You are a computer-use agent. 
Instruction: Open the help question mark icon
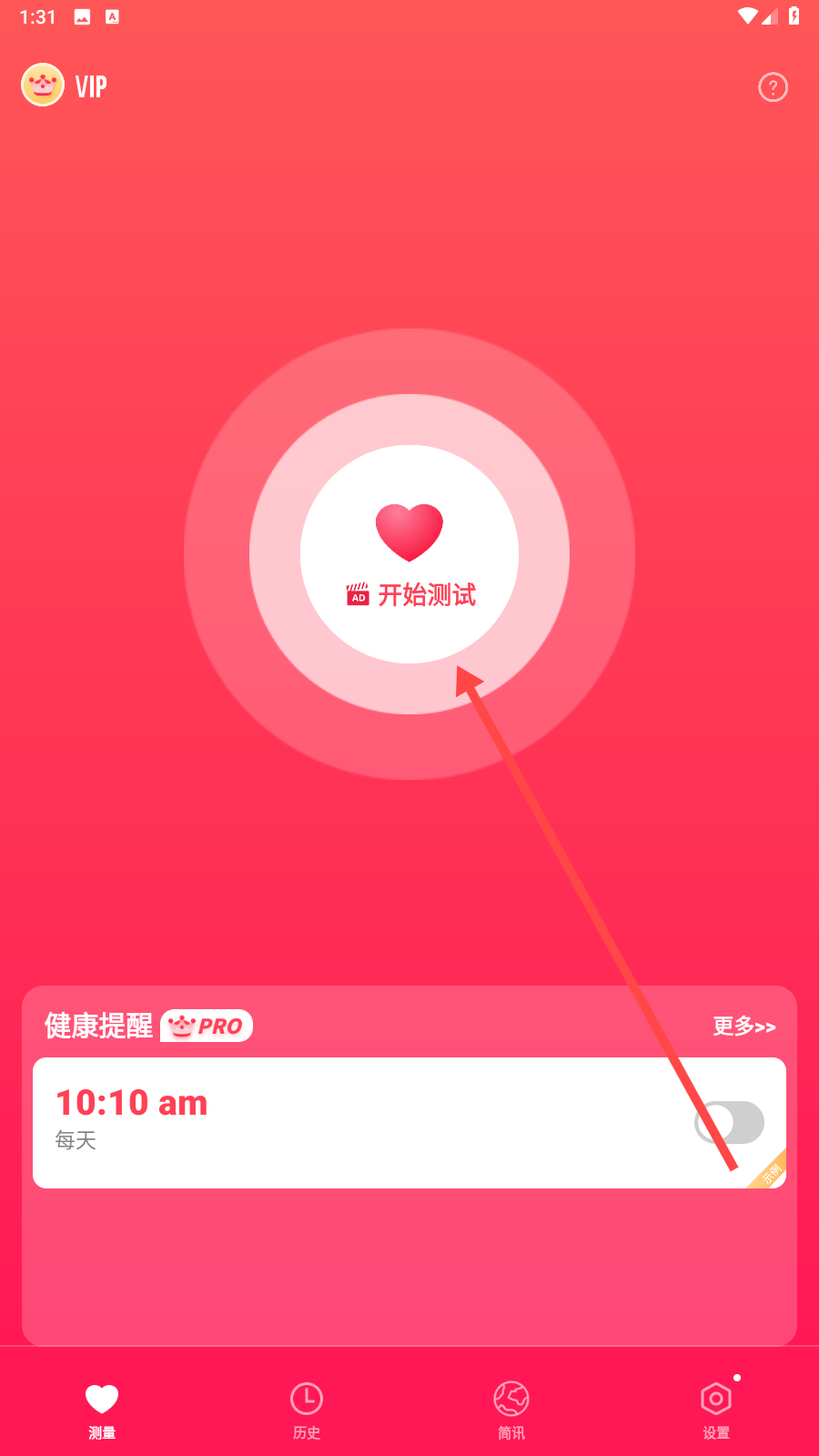(x=773, y=87)
